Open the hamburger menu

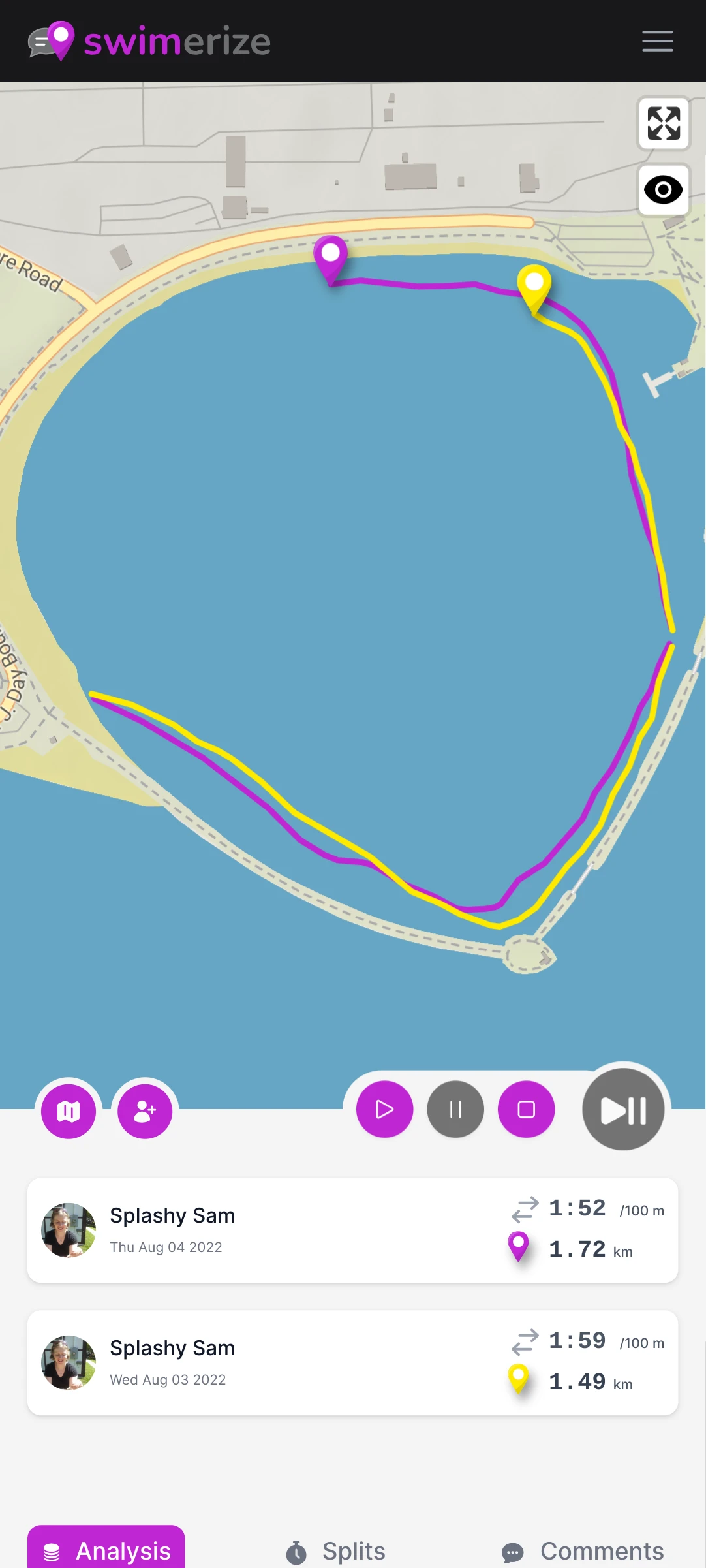click(657, 41)
